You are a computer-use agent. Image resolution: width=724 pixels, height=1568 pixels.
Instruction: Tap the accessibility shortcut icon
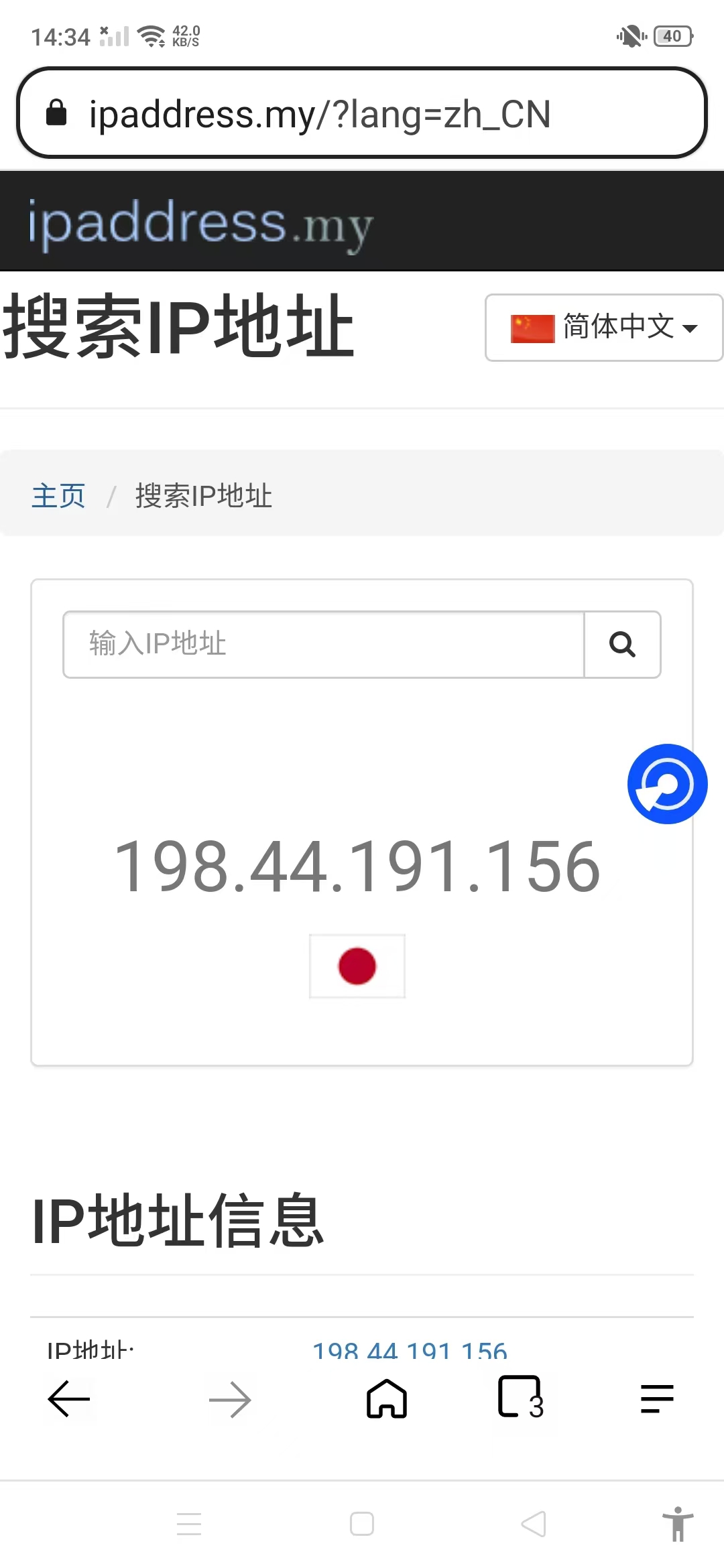pos(678,1524)
